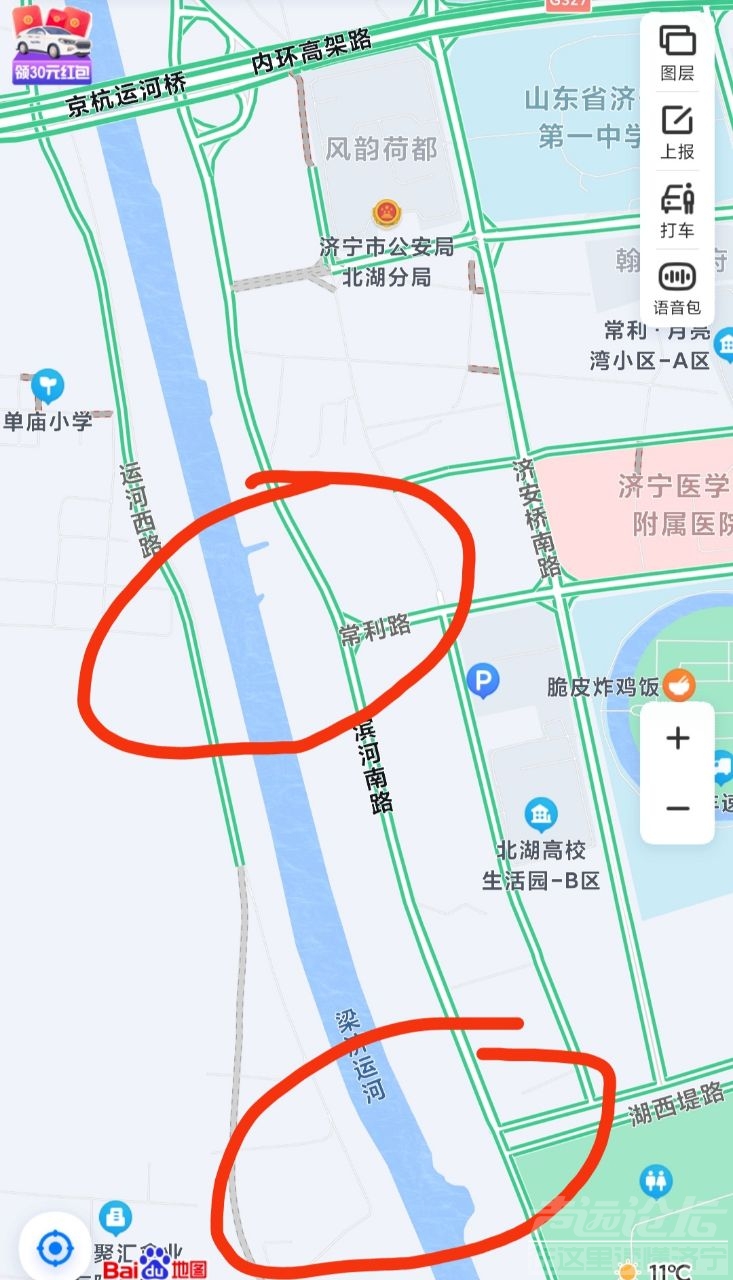Open the 打车 ride-hailing option
The width and height of the screenshot is (733, 1280).
(677, 210)
